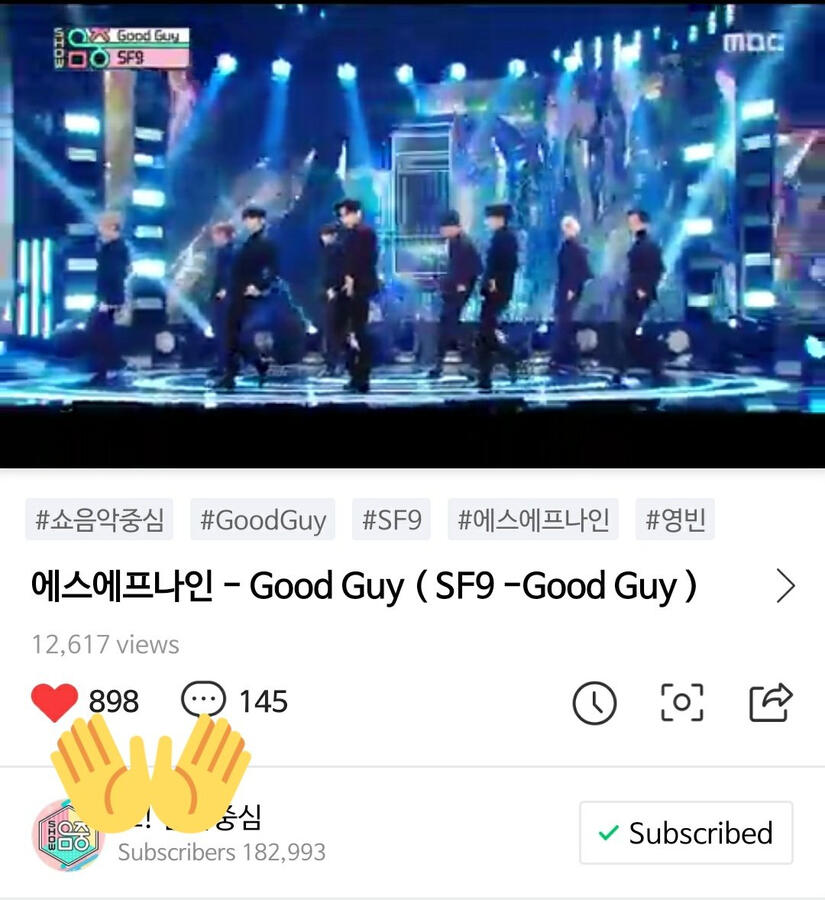Share this Good Guy video
825x900 pixels.
click(x=771, y=702)
